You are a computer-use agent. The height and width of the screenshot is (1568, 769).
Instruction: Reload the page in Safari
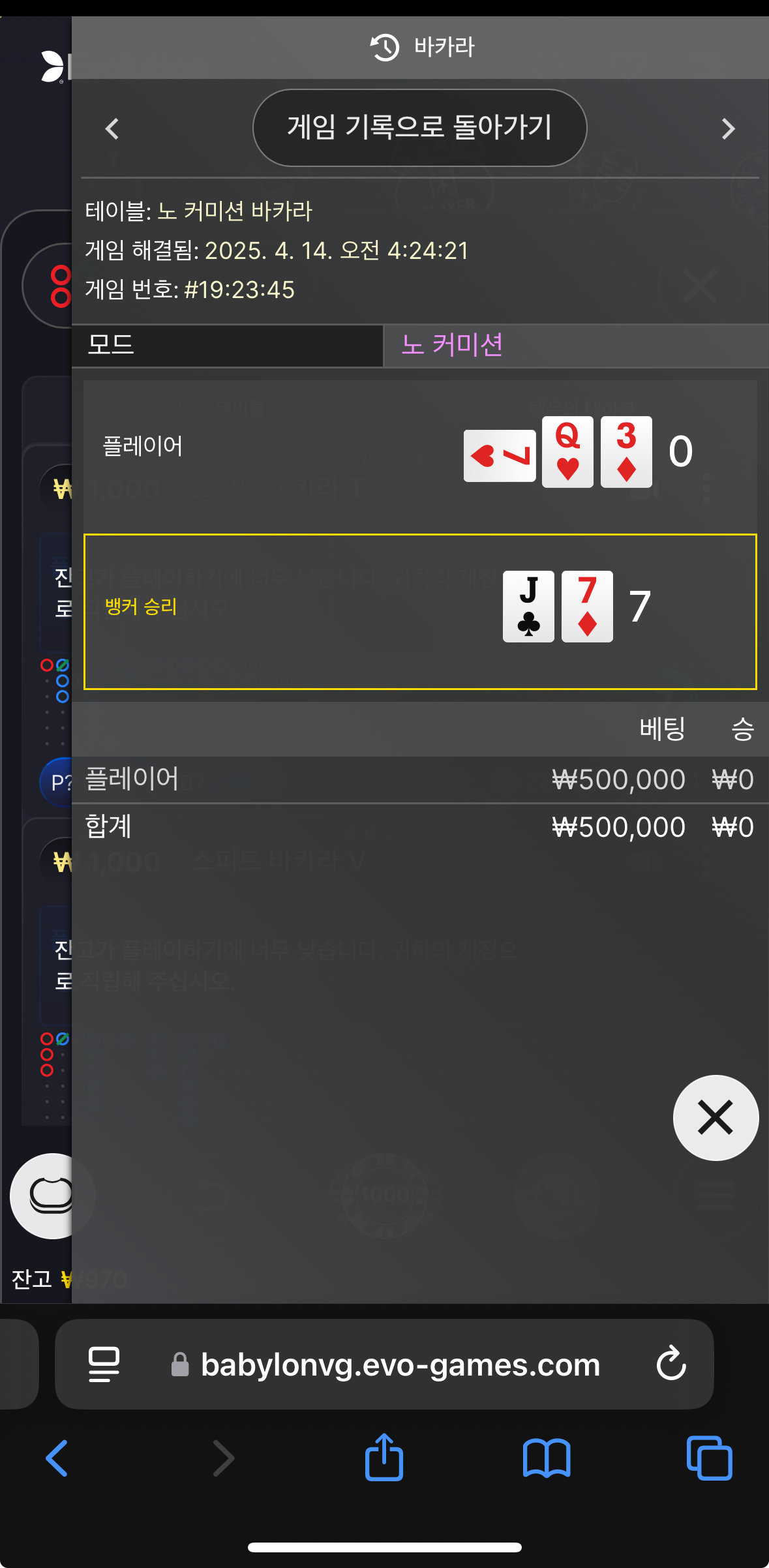coord(671,1364)
